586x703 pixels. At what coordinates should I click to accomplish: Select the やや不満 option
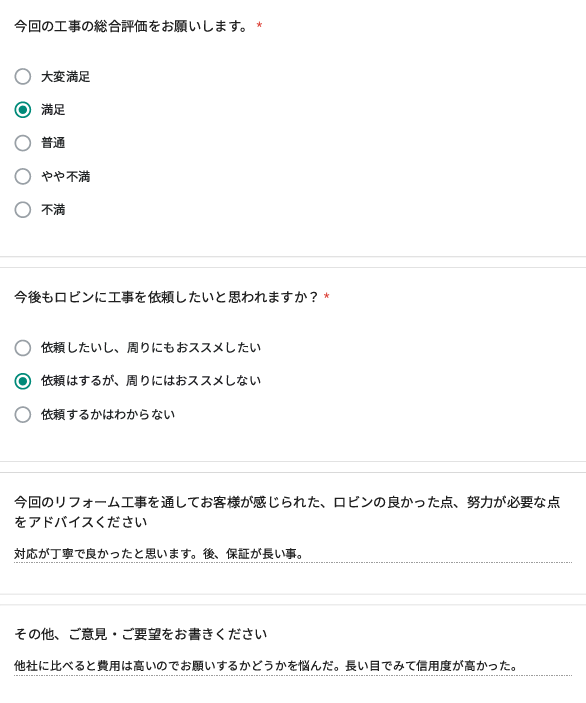(23, 176)
